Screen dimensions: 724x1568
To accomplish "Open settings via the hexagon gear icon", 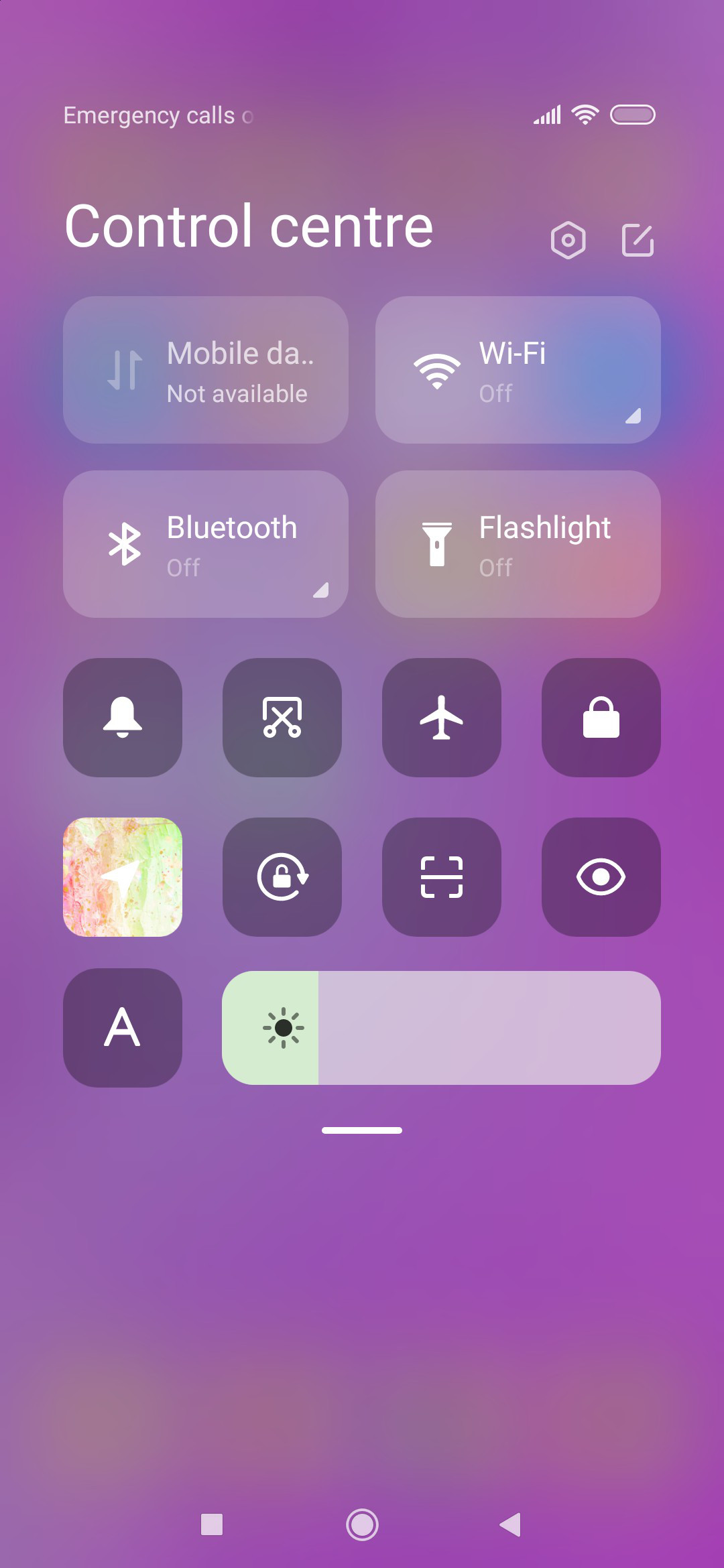I will point(568,240).
